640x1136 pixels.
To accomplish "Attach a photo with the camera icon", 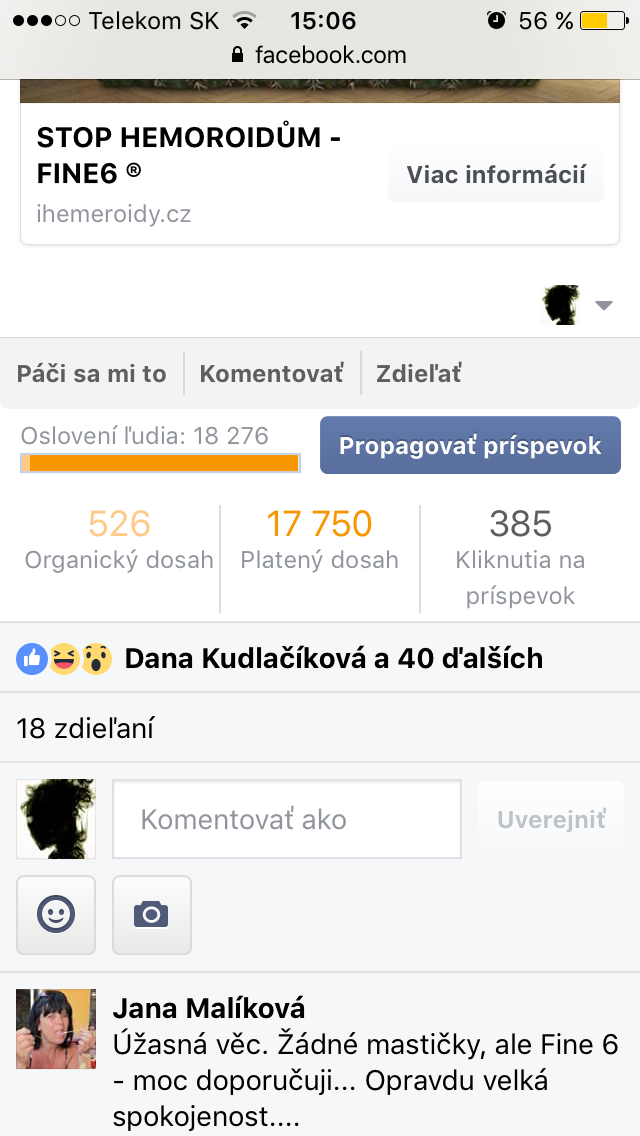I will [x=151, y=914].
